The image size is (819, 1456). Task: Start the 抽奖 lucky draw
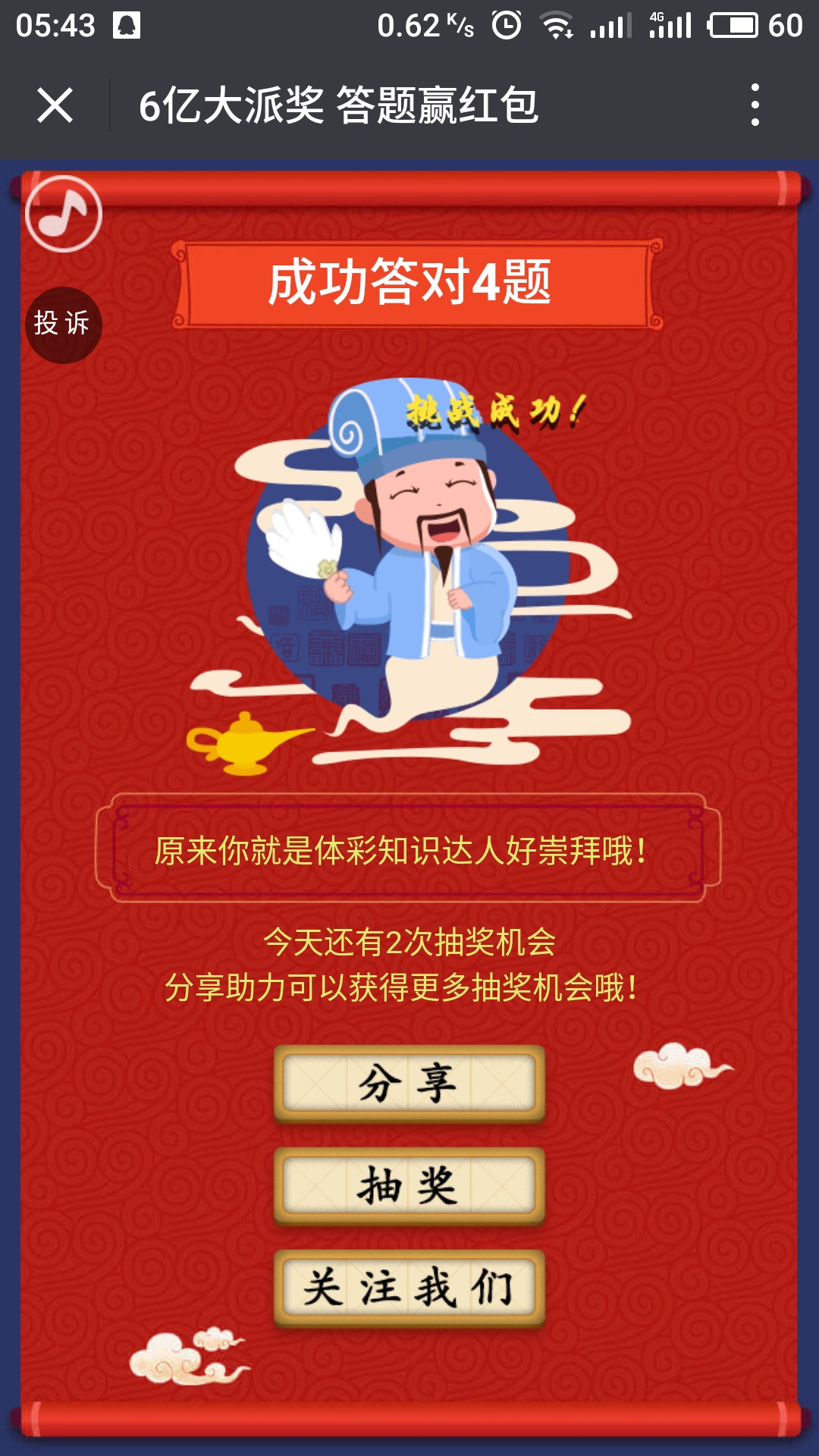pos(409,1185)
